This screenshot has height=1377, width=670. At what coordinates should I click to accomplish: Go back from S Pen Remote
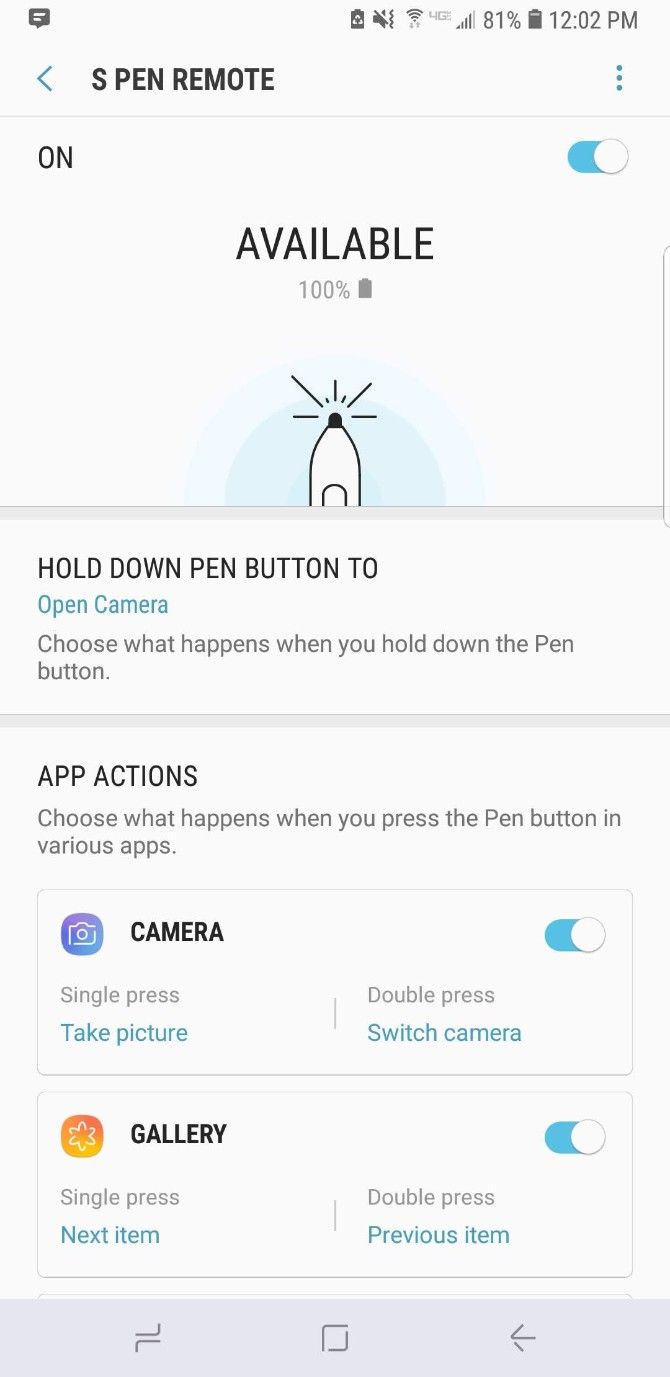point(45,79)
